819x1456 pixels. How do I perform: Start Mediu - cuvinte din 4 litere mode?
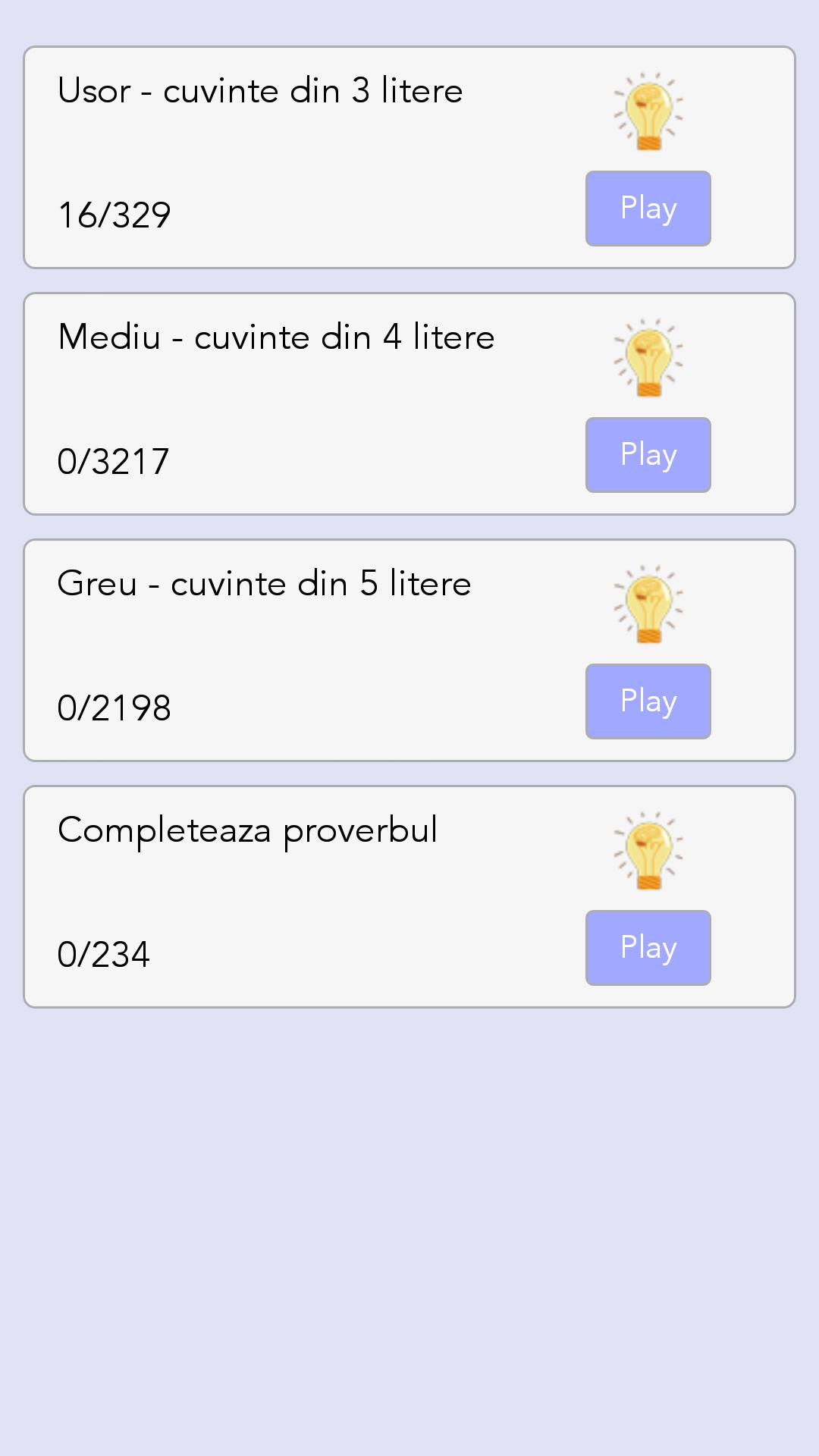coord(648,455)
